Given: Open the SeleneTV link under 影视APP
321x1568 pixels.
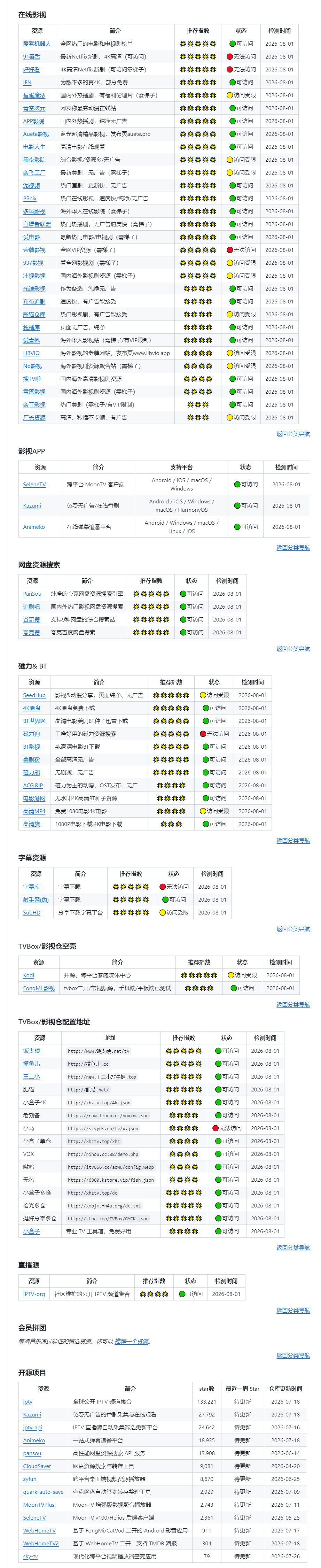Looking at the screenshot, I should 35,485.
